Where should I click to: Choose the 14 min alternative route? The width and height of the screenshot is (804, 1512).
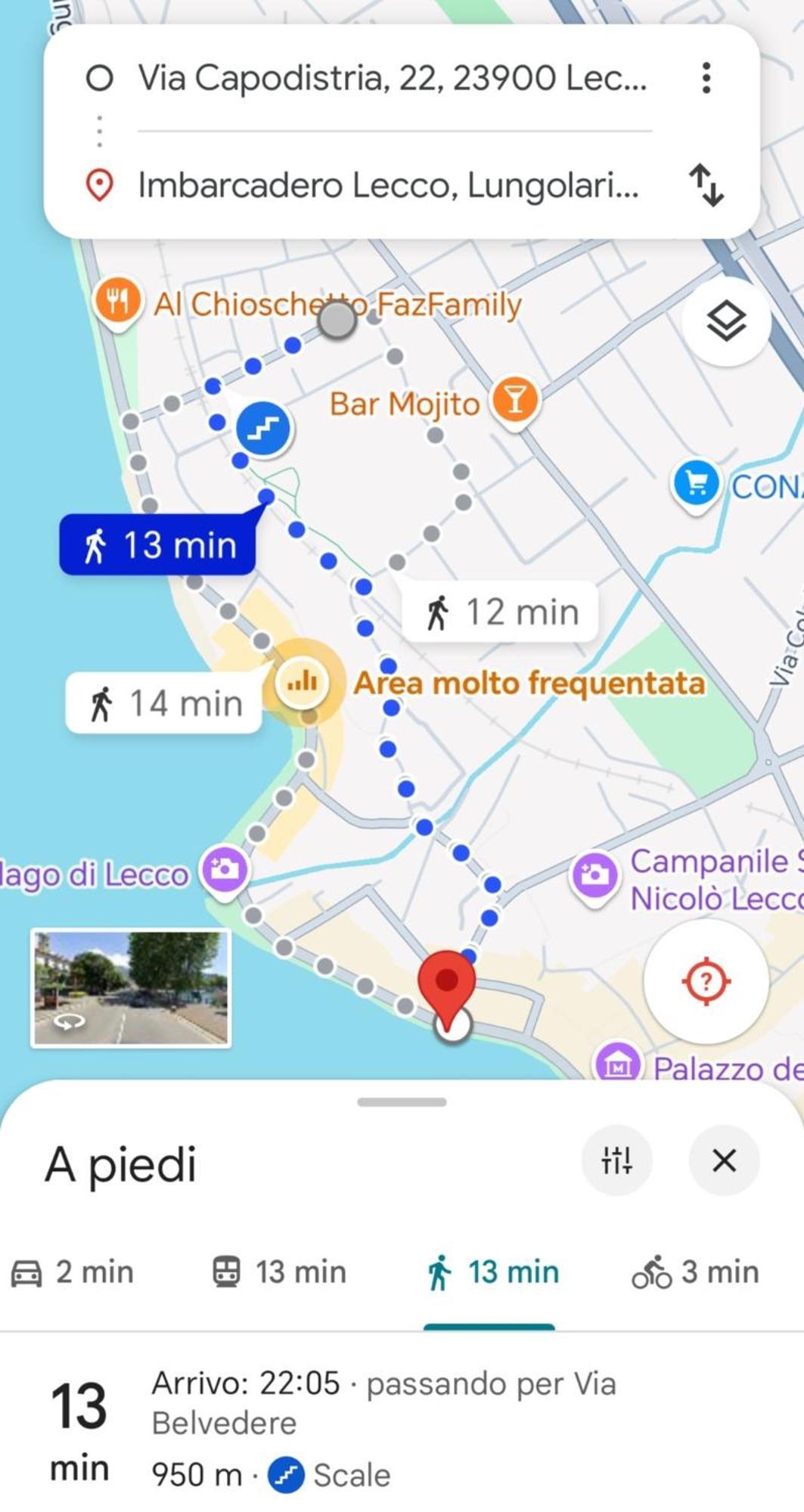pos(164,703)
